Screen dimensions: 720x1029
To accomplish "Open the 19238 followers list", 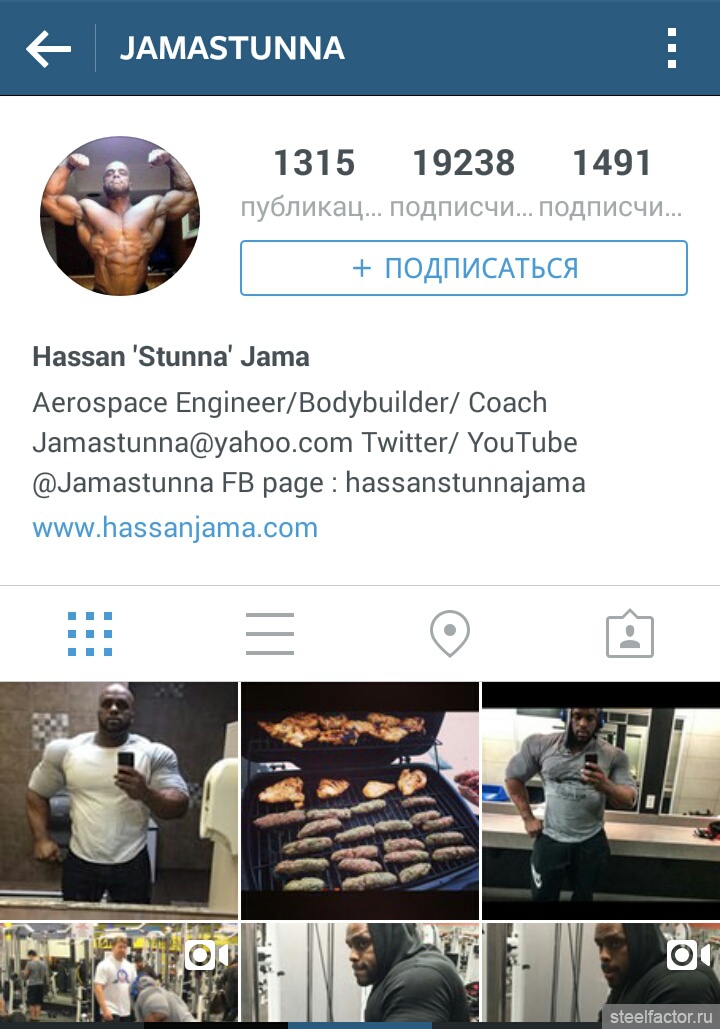I will (463, 180).
